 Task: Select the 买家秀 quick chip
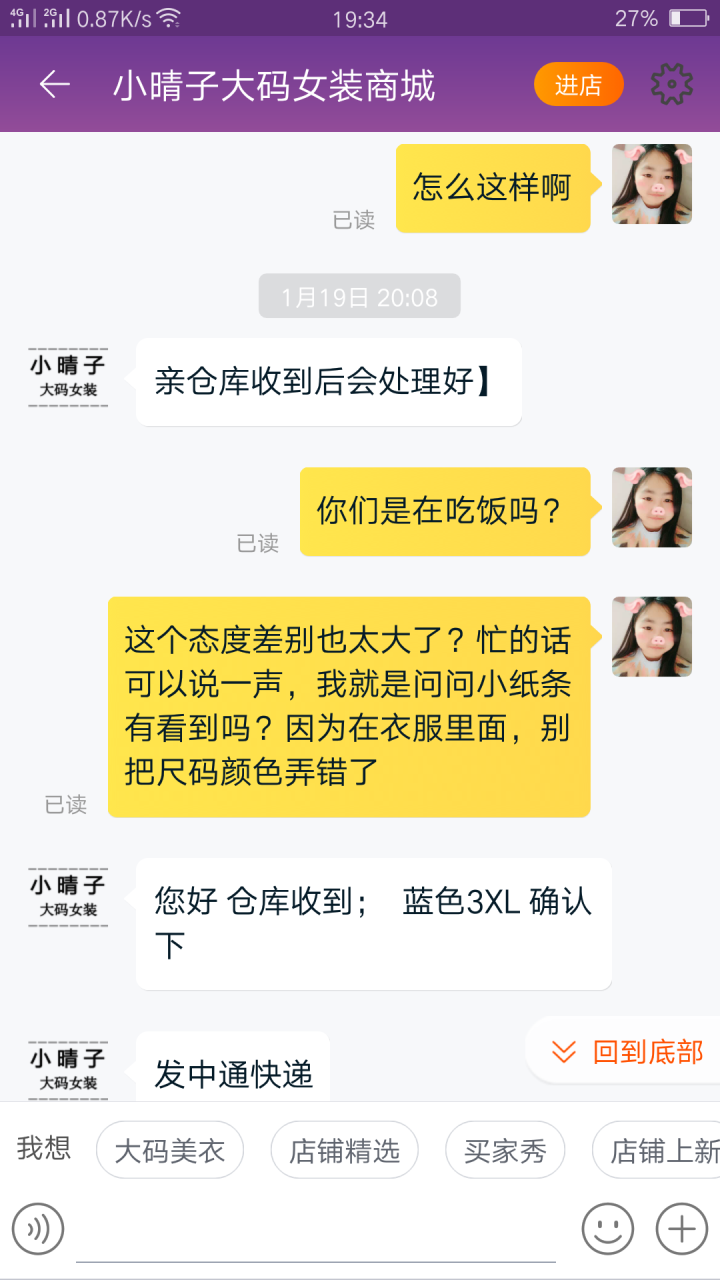tap(504, 1151)
